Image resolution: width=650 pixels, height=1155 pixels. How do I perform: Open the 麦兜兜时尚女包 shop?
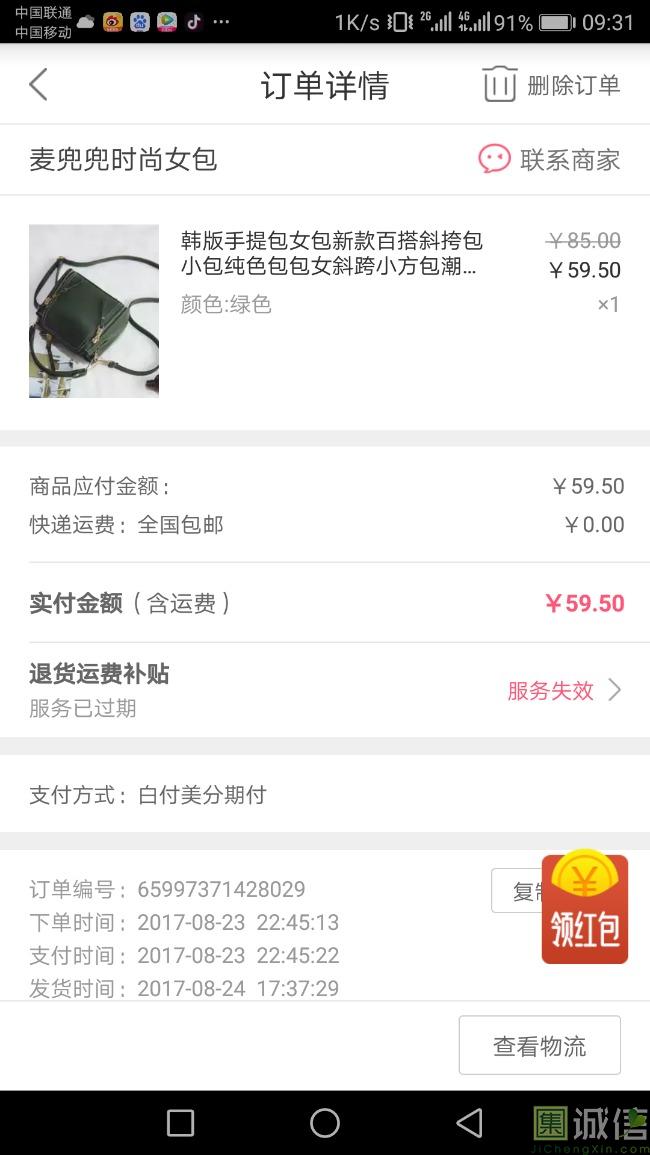[123, 159]
